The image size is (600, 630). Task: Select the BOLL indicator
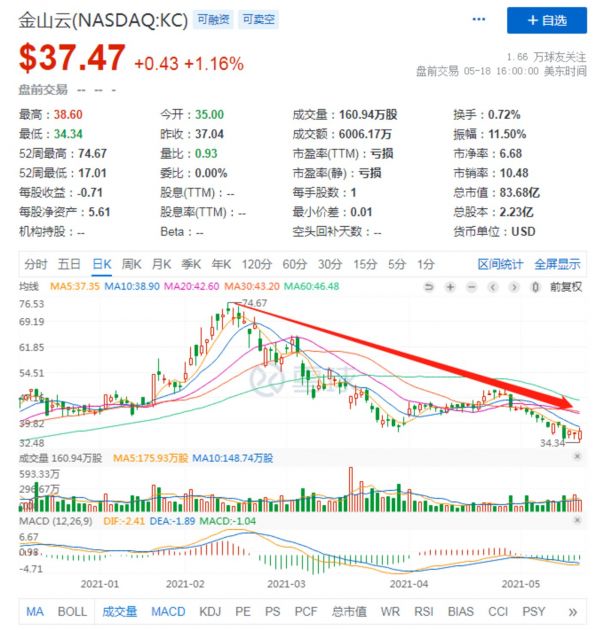coord(72,611)
